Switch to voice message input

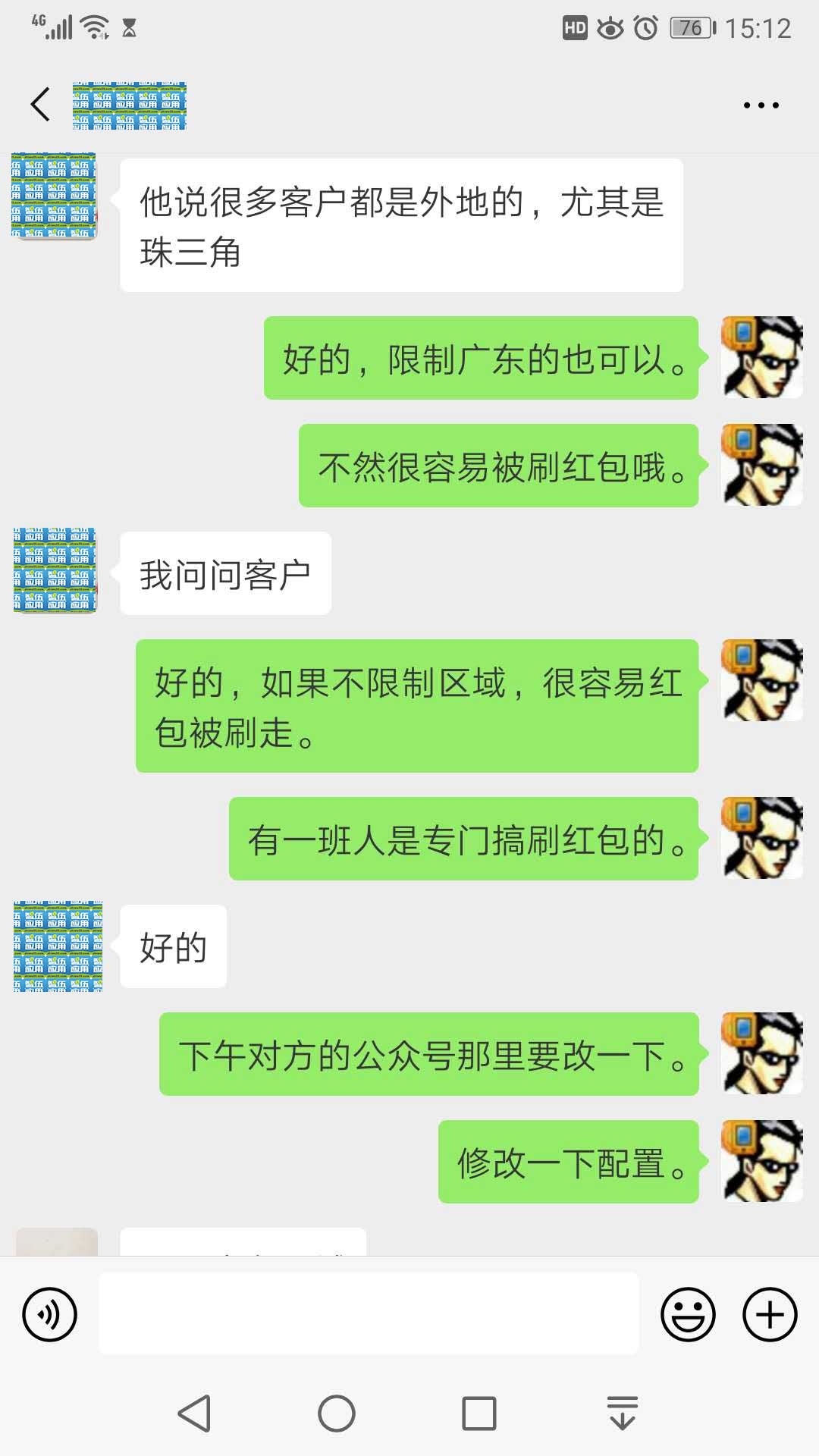pyautogui.click(x=50, y=1314)
